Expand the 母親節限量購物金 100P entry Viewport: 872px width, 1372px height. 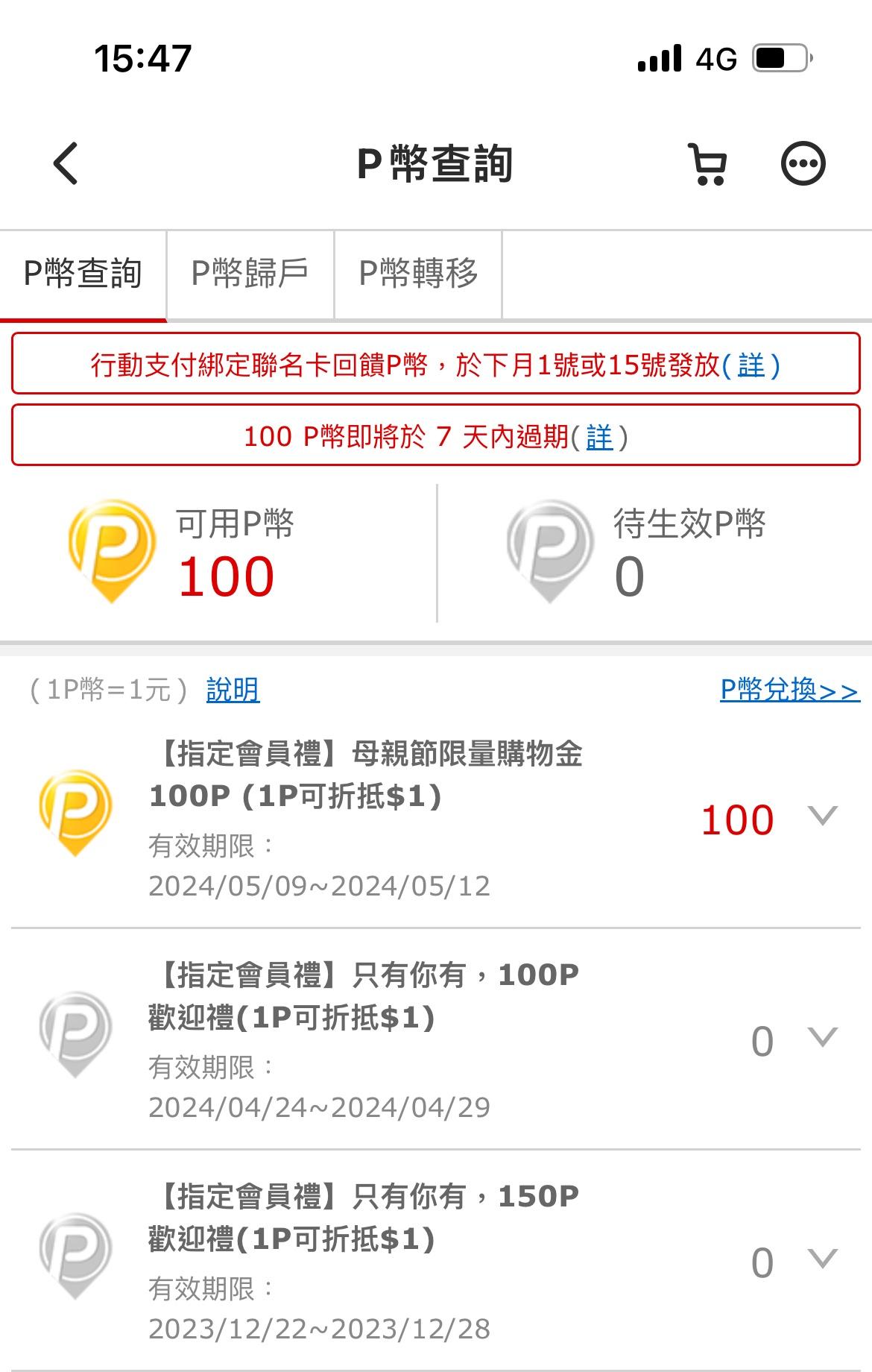point(823,816)
